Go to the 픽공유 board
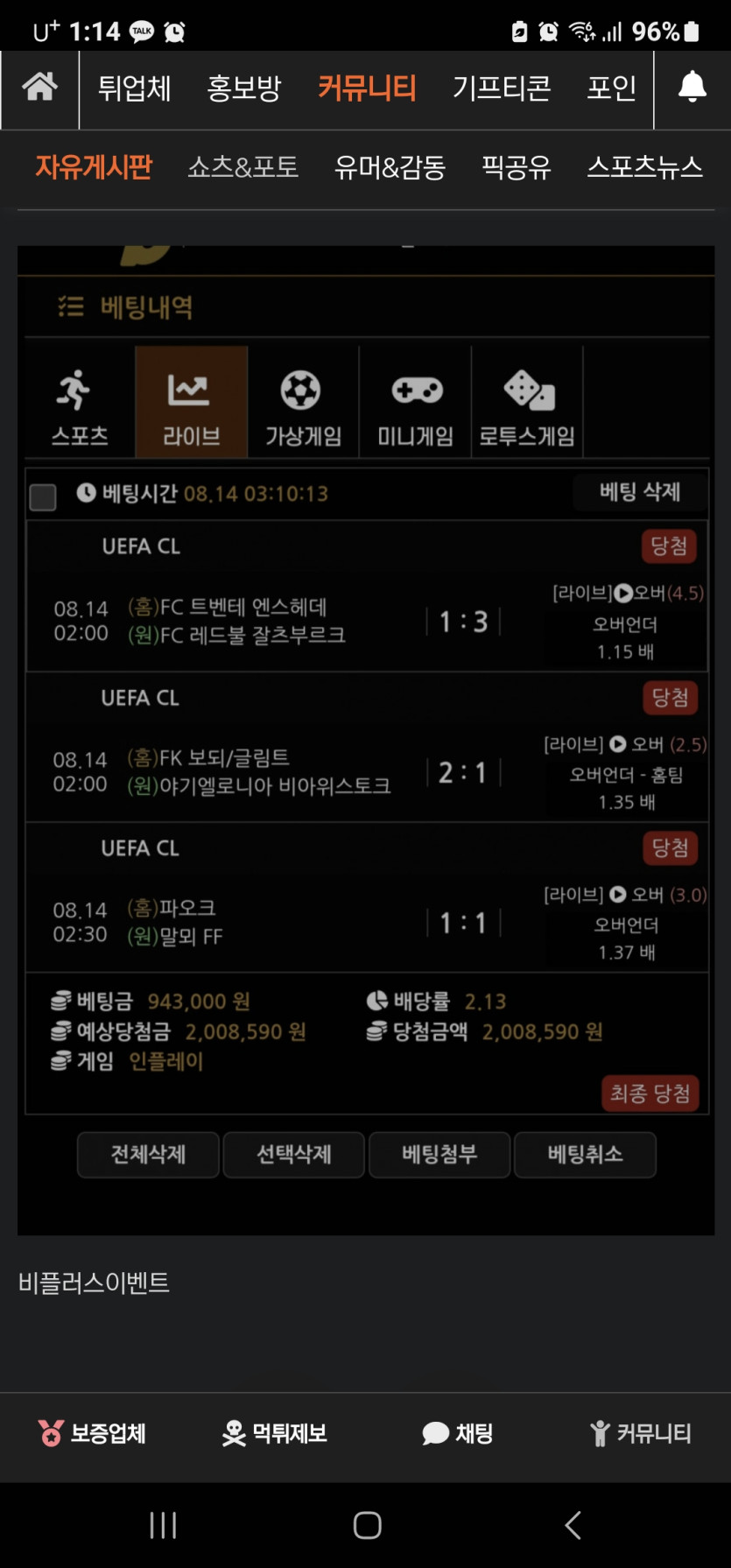 pos(516,166)
